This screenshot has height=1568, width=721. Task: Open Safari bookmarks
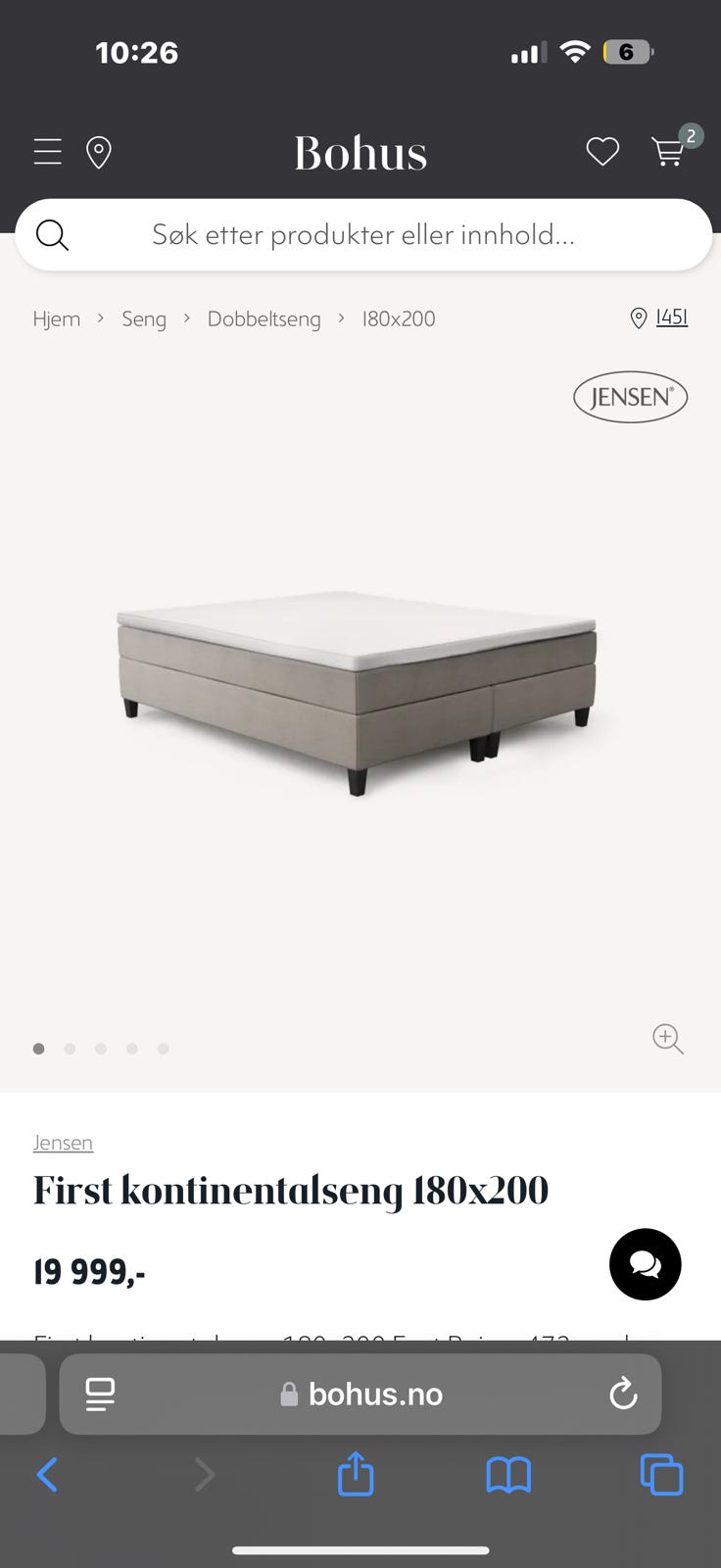[508, 1474]
